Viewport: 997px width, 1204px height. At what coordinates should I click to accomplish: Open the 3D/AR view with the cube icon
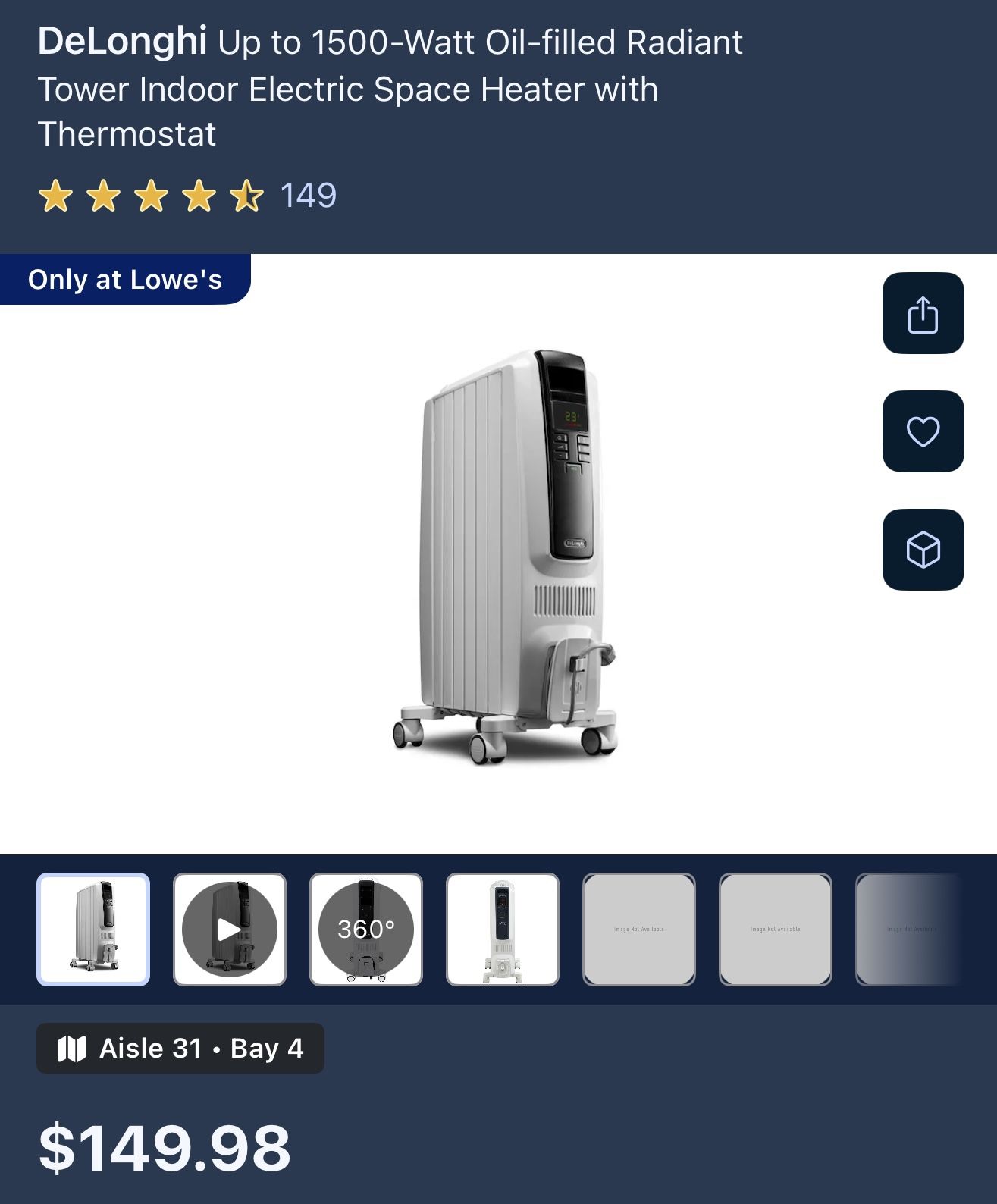point(922,550)
